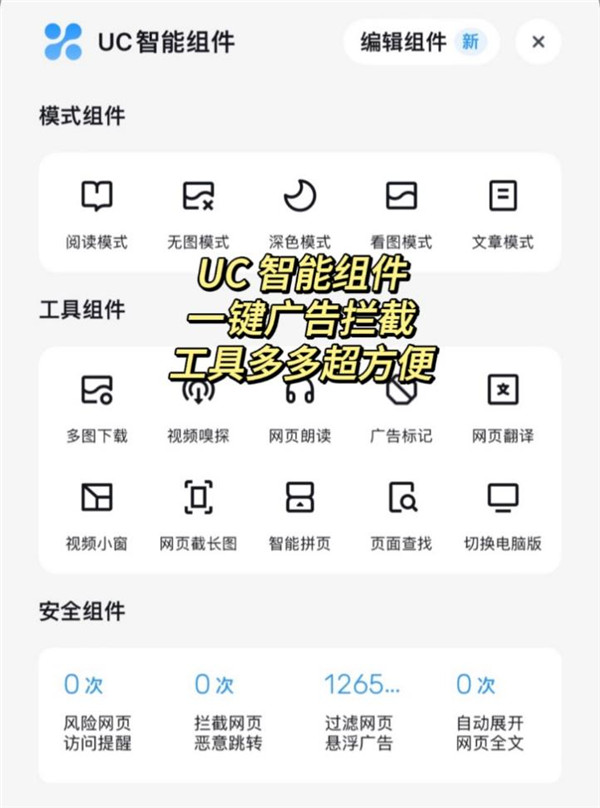Screen dimensions: 600x808
Task: Open 看图模式
Action: [401, 212]
